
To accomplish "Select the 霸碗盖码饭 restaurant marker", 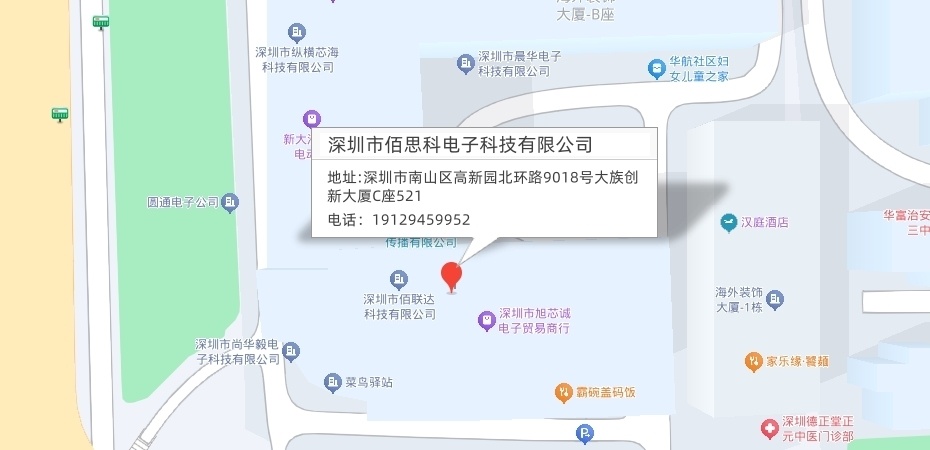I will [563, 391].
